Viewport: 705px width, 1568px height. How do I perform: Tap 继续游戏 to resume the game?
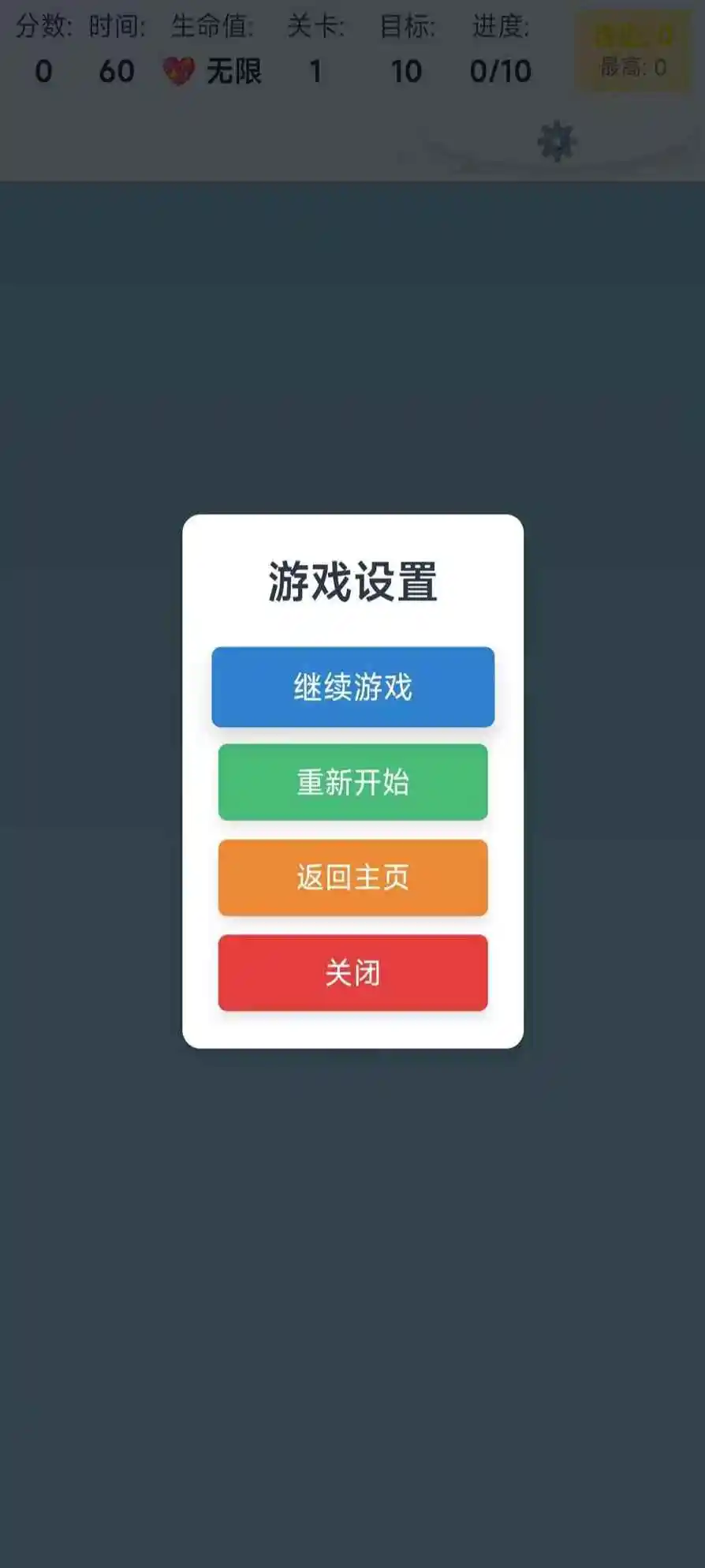352,687
